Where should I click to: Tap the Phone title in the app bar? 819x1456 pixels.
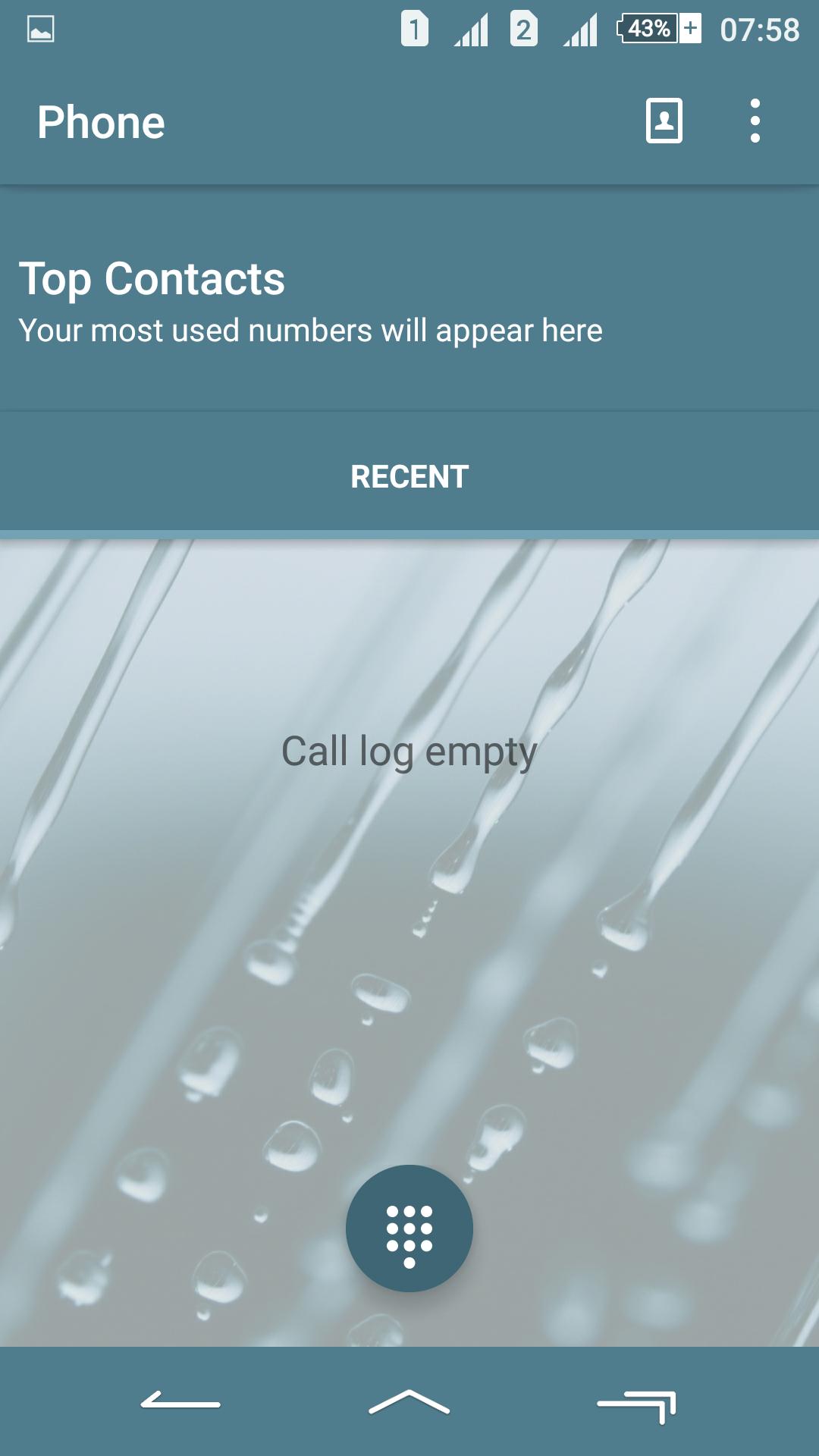point(102,122)
